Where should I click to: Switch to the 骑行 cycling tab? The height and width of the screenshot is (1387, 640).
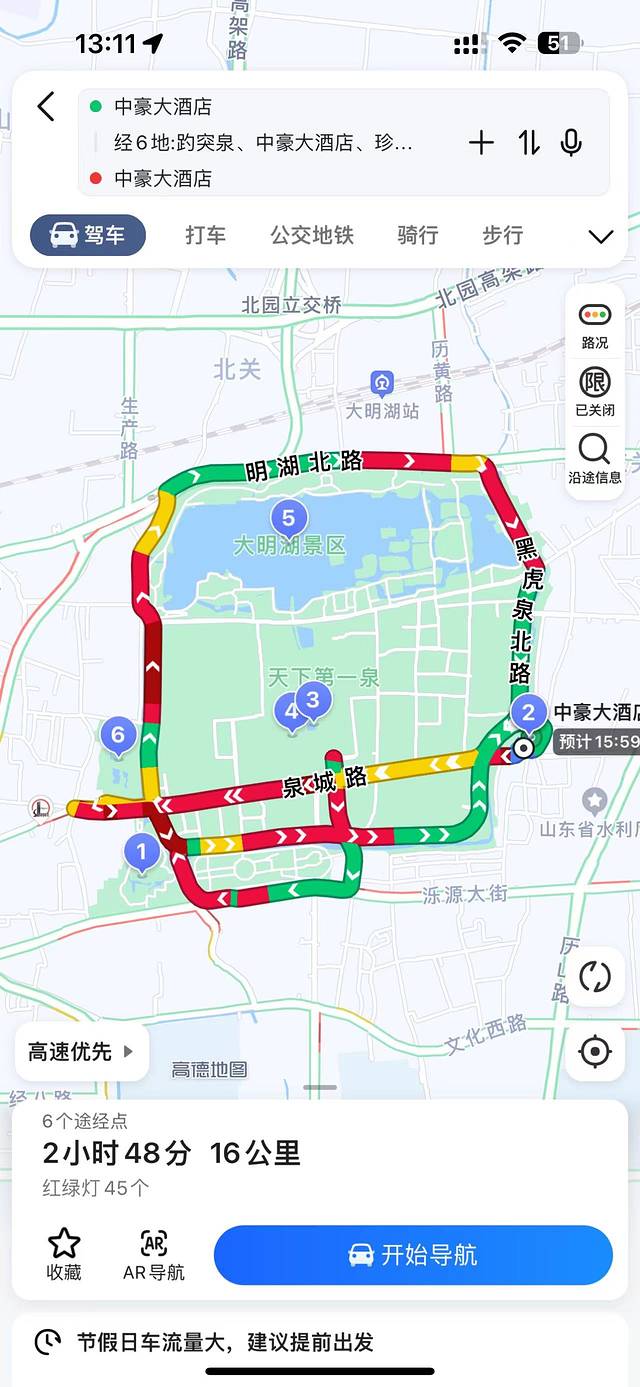pyautogui.click(x=417, y=236)
